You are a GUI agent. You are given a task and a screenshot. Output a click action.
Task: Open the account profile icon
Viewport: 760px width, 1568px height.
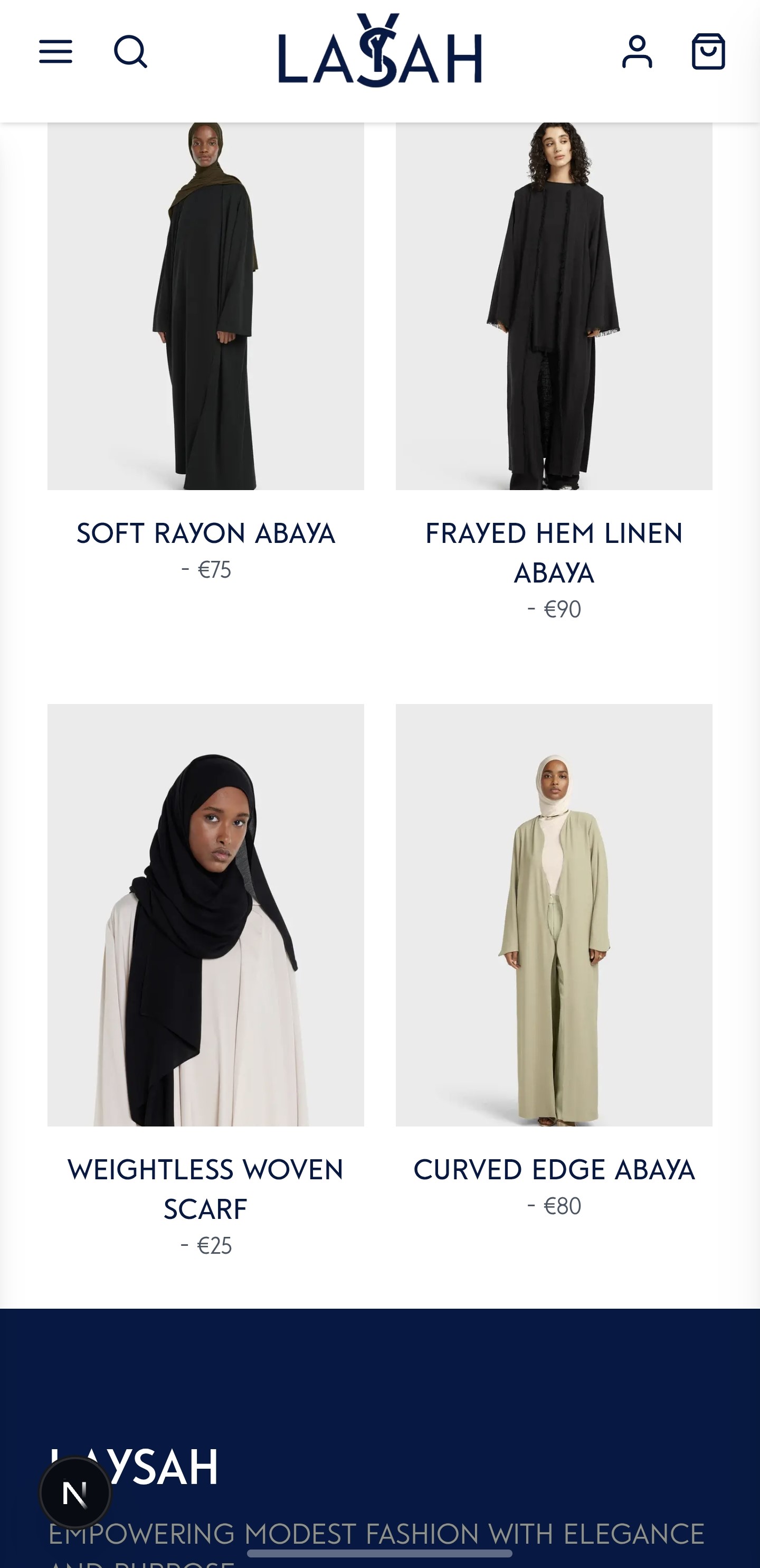(x=636, y=52)
